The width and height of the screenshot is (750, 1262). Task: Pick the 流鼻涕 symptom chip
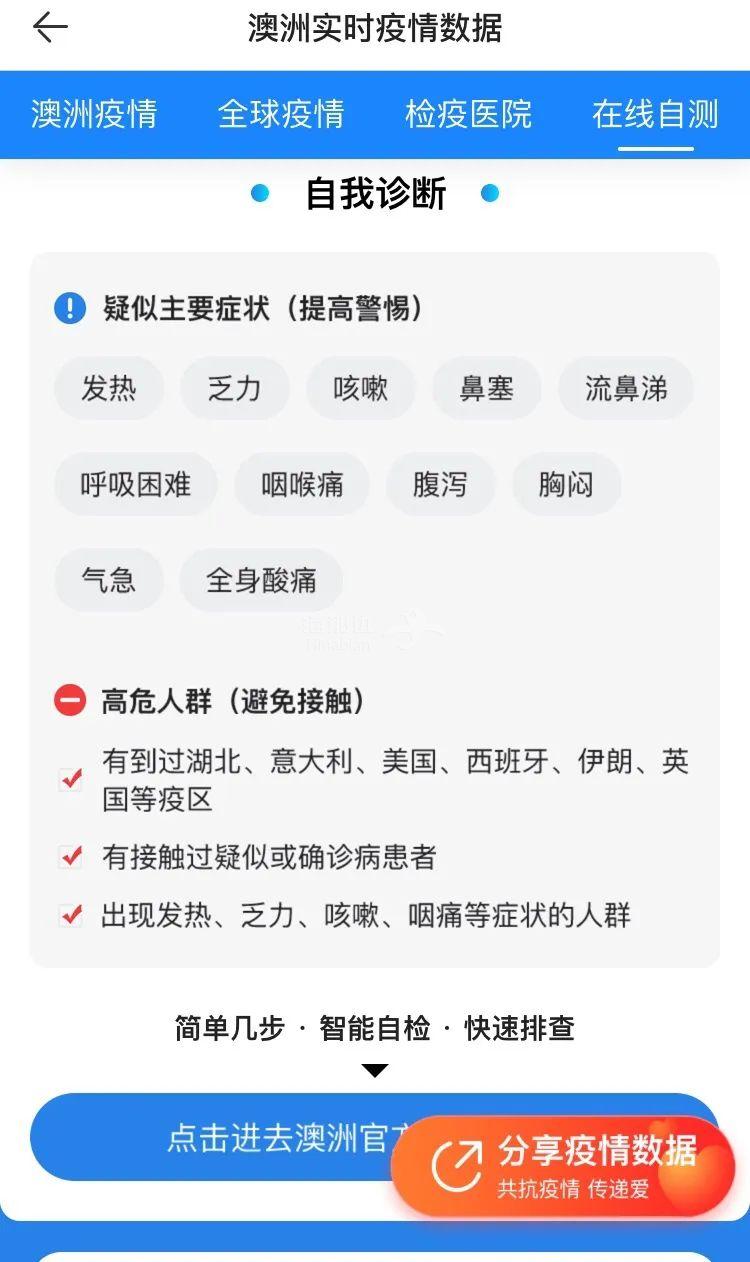pos(626,388)
